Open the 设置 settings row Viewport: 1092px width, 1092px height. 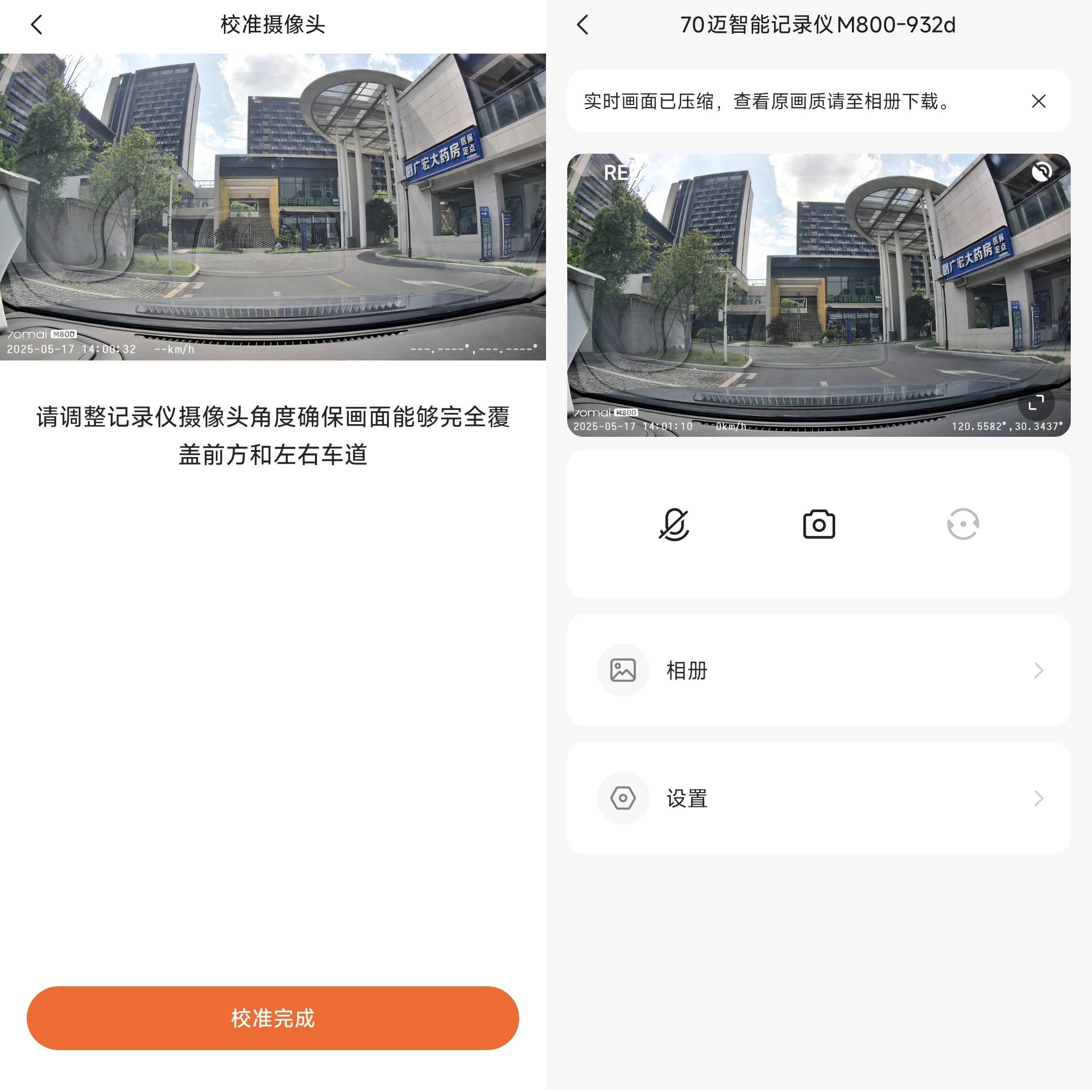pos(818,798)
